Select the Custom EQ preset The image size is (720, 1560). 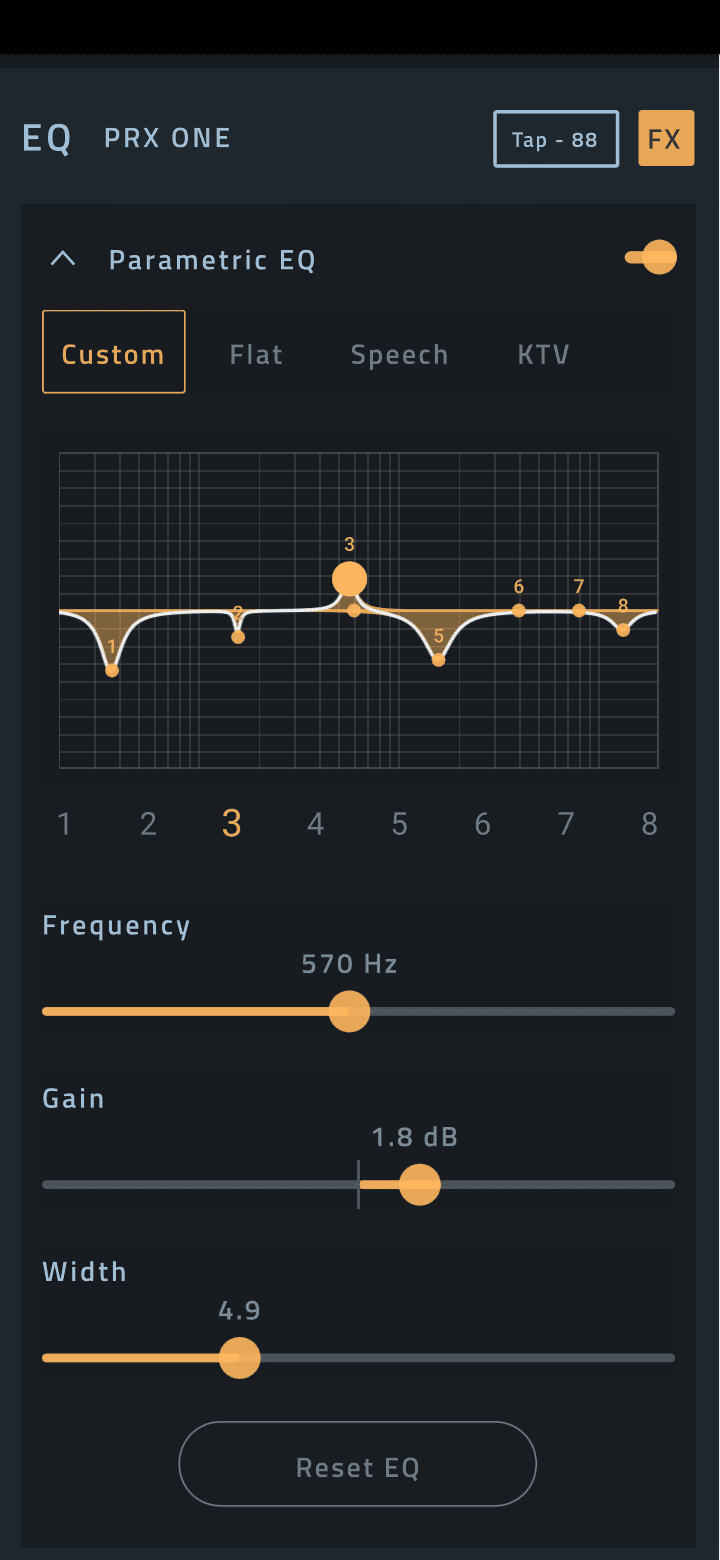coord(113,353)
